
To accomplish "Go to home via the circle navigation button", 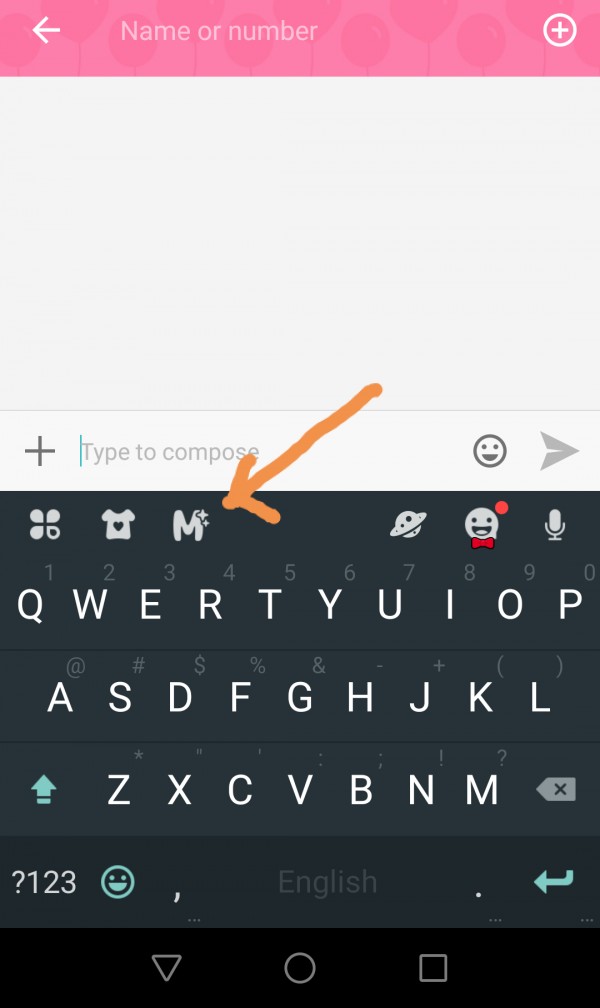I will click(300, 968).
